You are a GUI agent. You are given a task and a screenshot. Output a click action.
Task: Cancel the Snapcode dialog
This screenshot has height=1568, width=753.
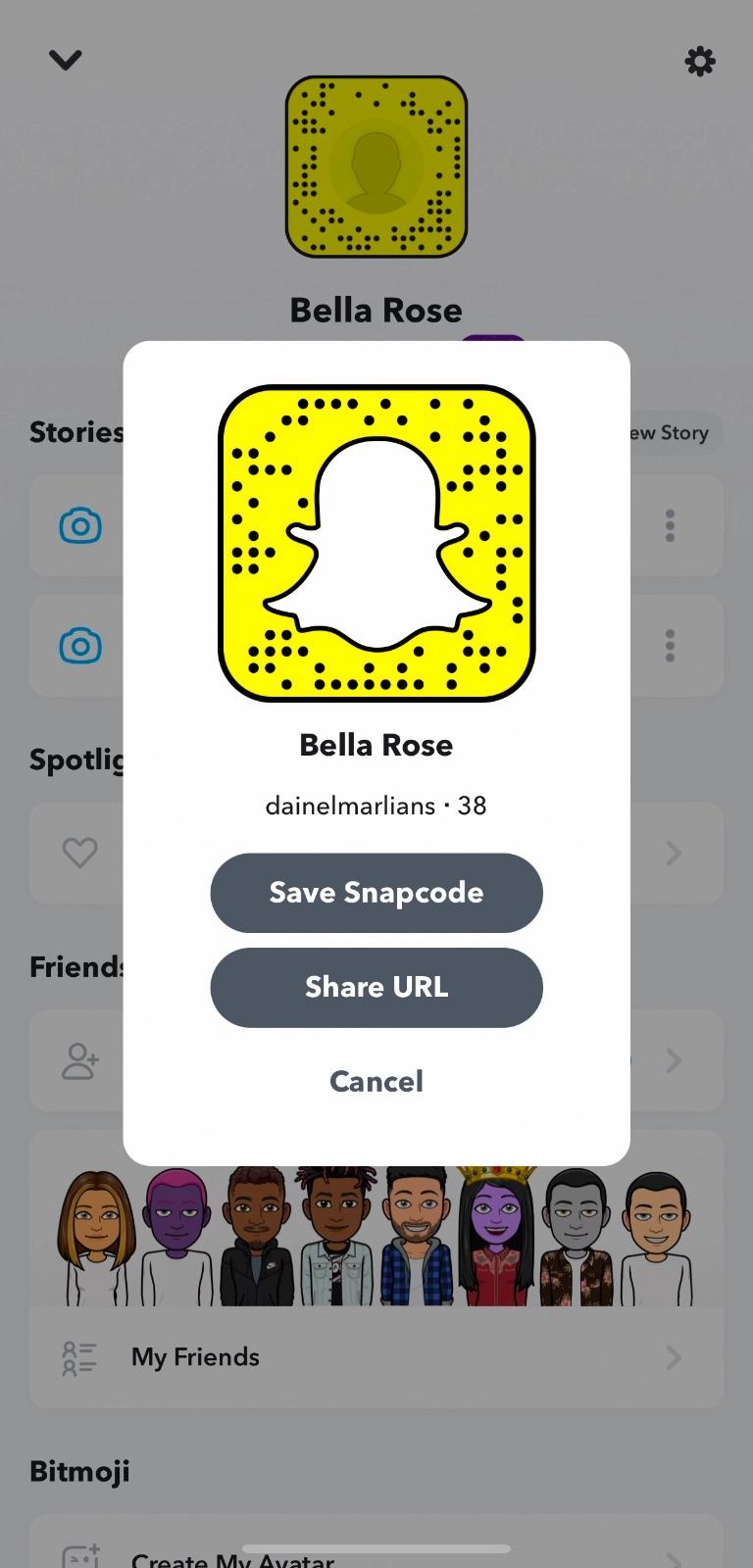point(376,1081)
